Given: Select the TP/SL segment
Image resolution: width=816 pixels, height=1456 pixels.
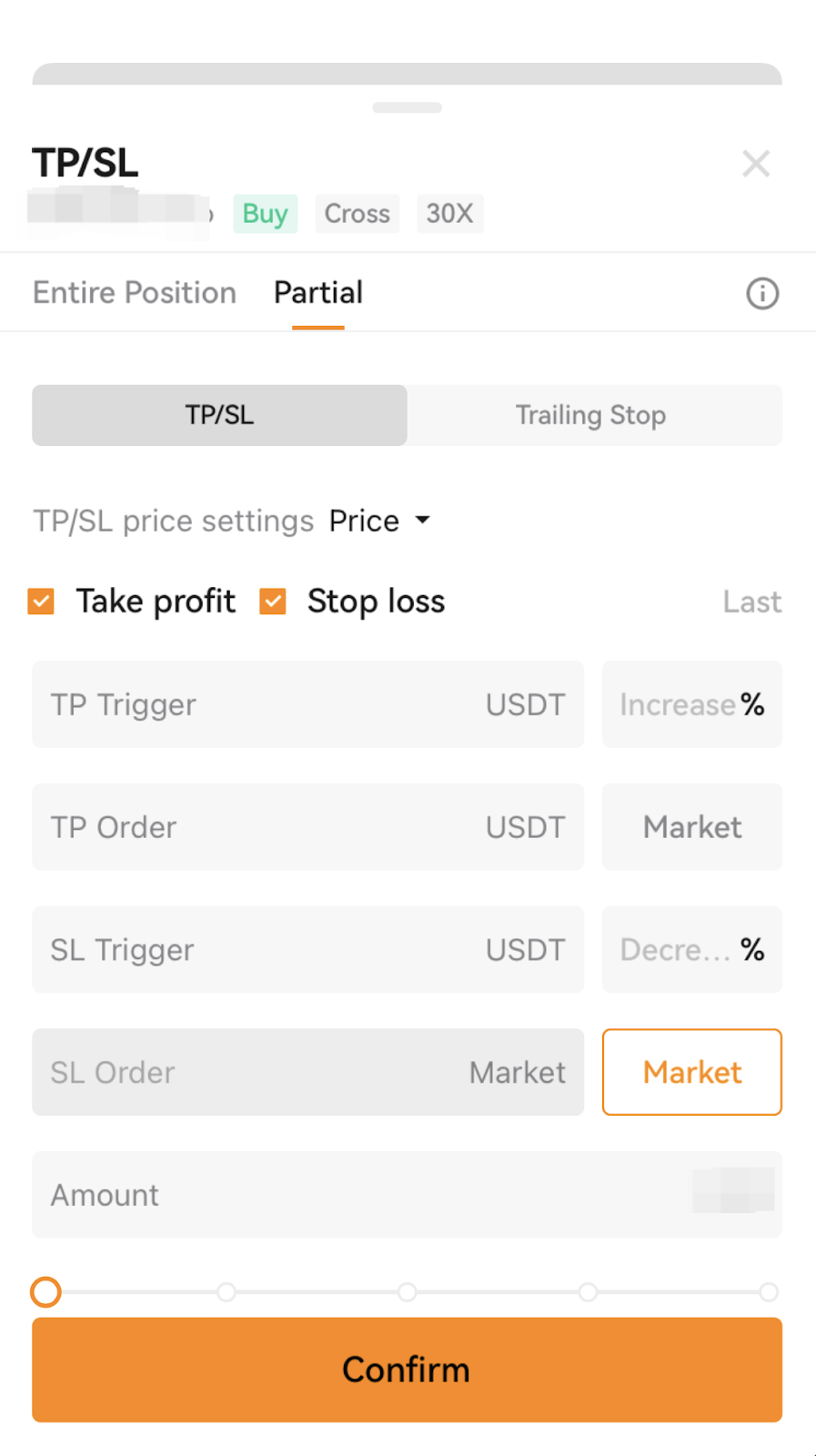Looking at the screenshot, I should click(x=219, y=415).
